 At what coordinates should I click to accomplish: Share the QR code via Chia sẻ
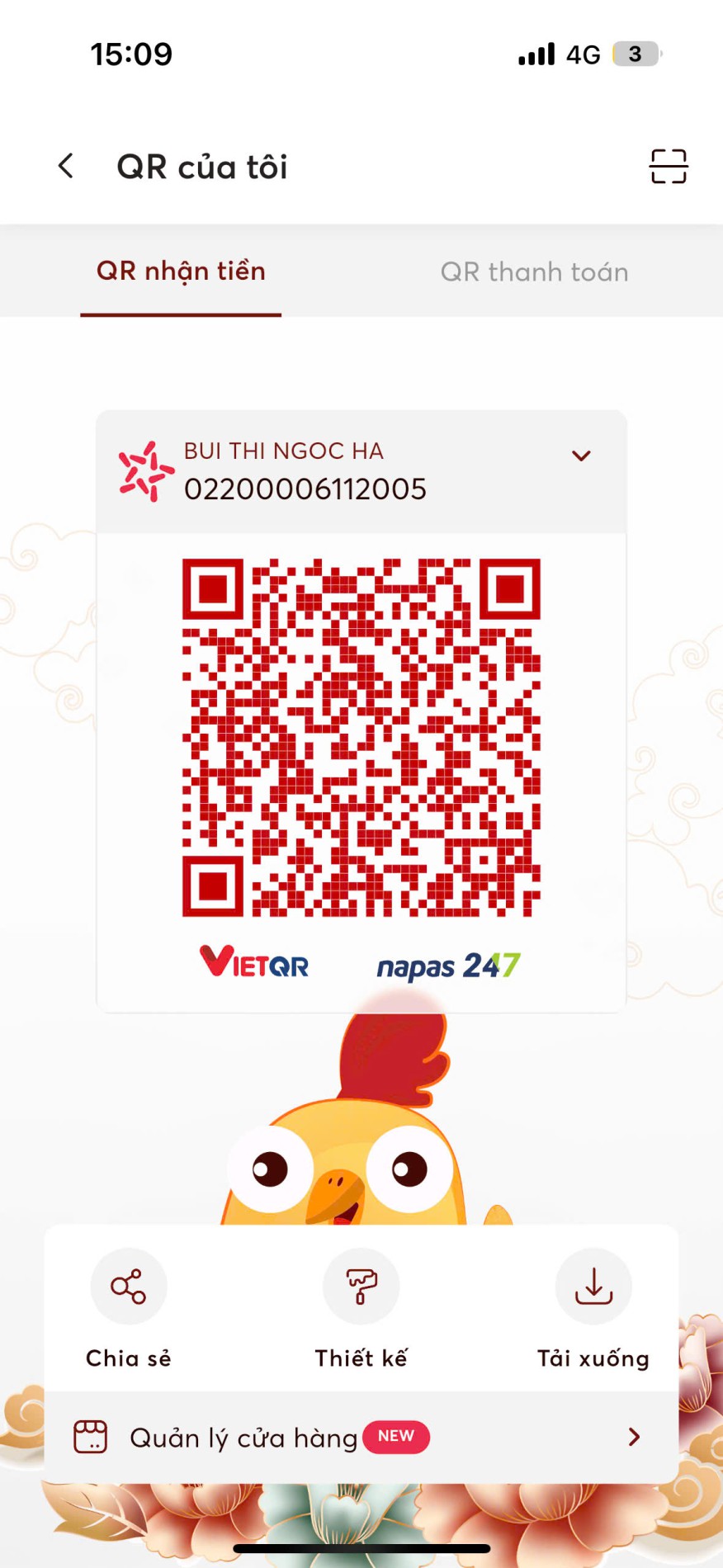tap(129, 1287)
